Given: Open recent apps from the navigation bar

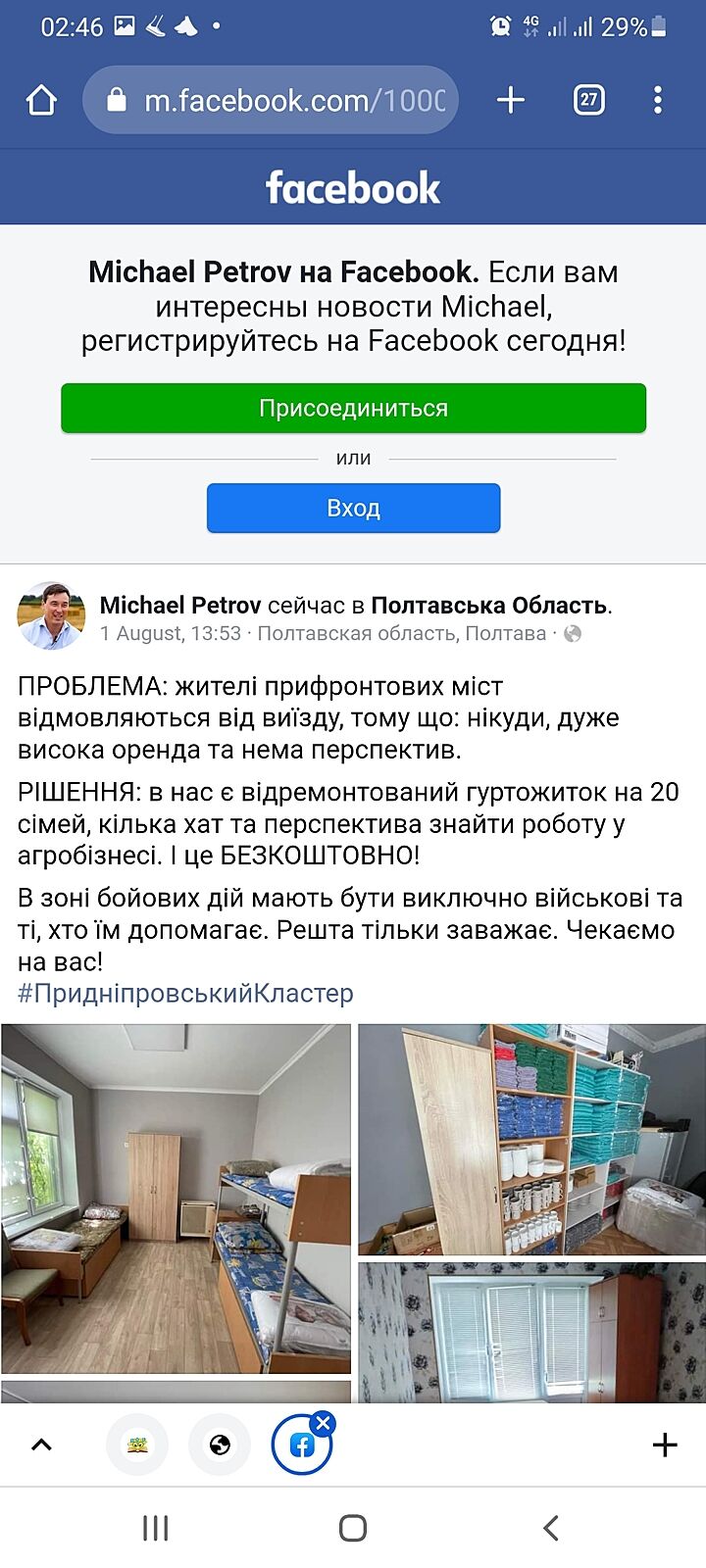Looking at the screenshot, I should (x=156, y=1527).
